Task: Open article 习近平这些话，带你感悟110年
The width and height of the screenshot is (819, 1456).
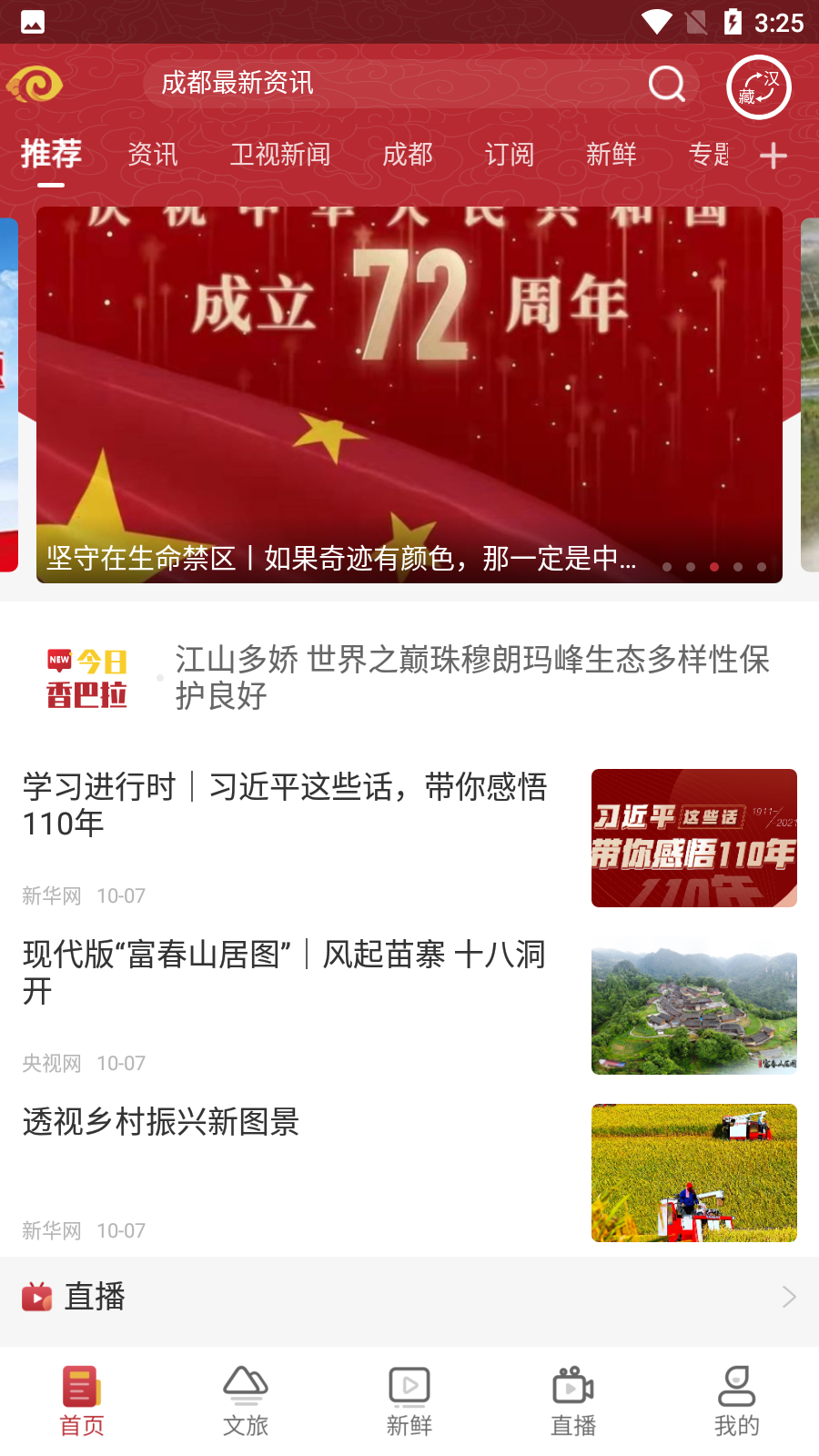Action: click(285, 804)
